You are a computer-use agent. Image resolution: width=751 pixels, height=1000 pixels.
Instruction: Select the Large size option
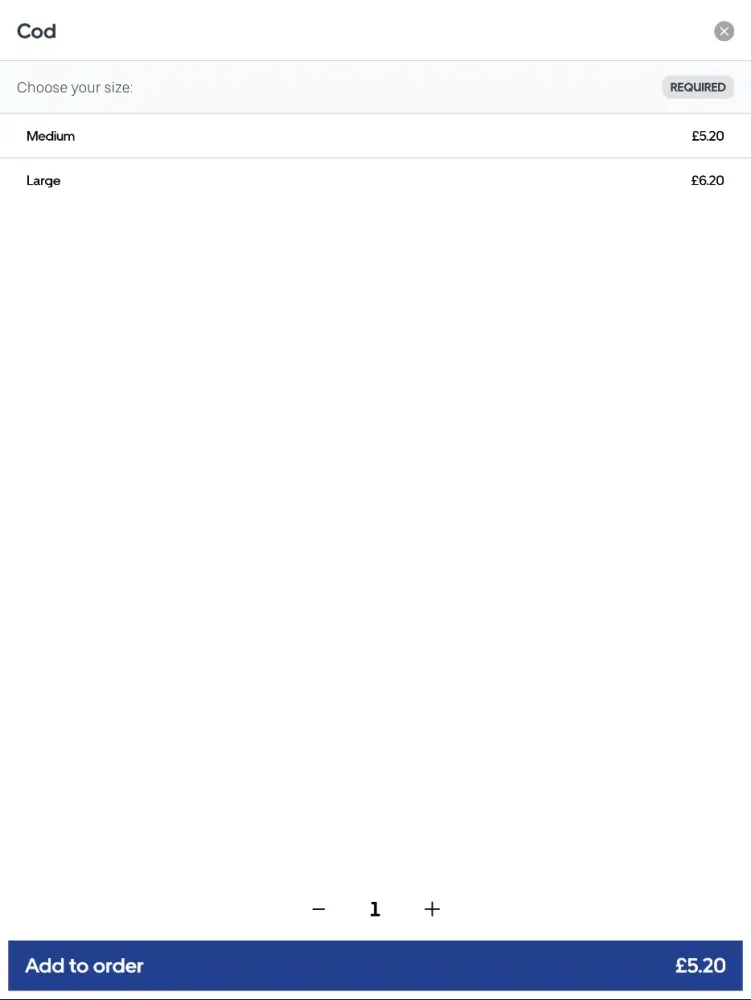pyautogui.click(x=375, y=180)
